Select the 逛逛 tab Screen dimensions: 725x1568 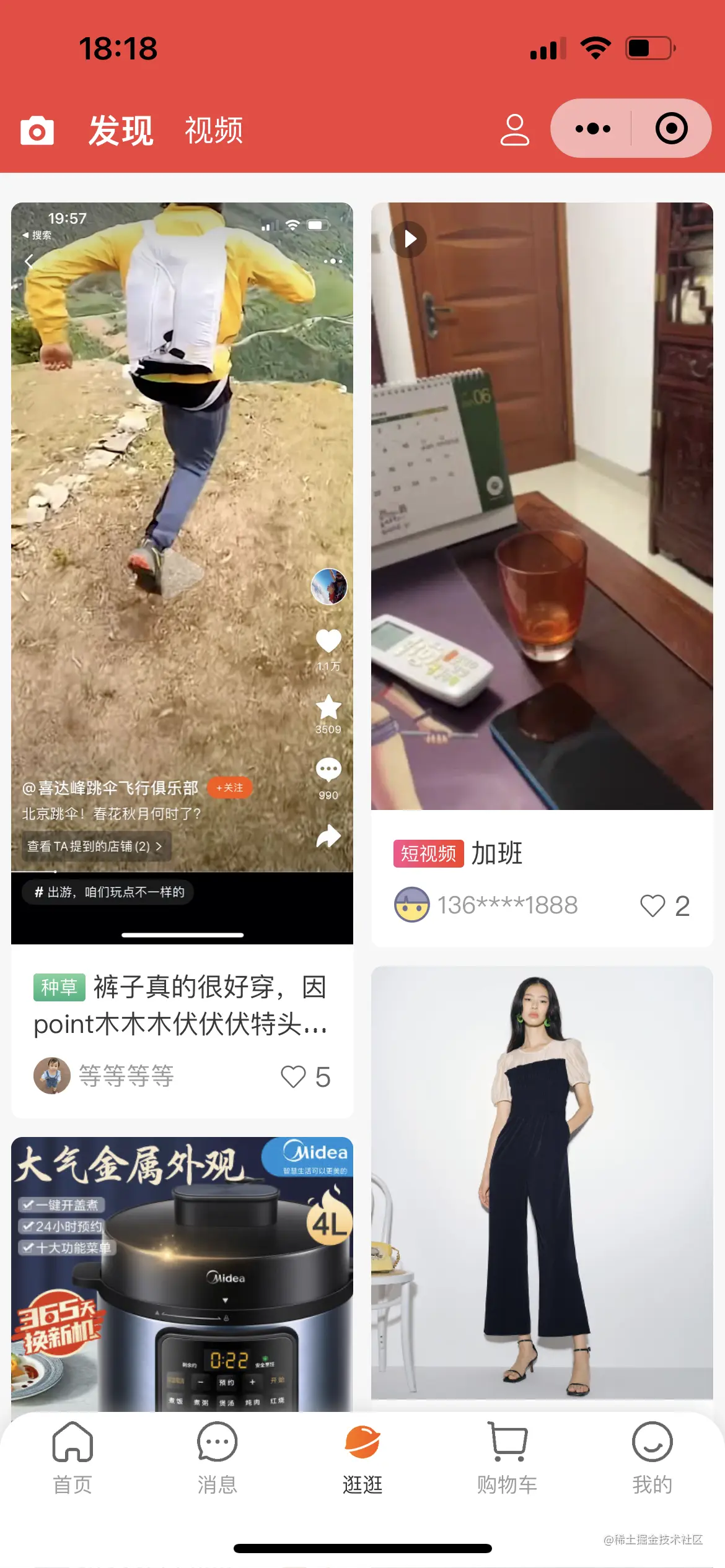(362, 1458)
